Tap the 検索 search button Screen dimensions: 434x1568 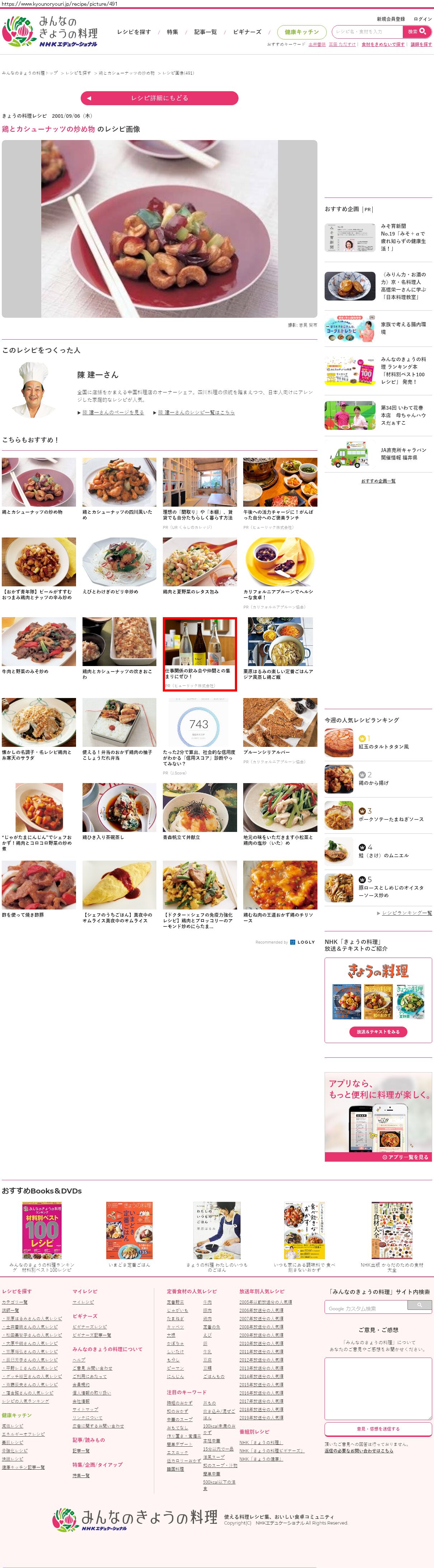click(417, 32)
